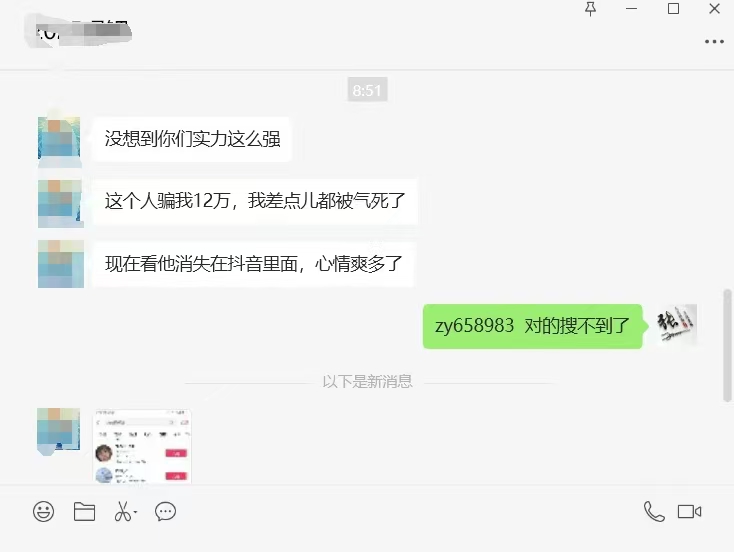Send a file via folder icon

click(84, 512)
